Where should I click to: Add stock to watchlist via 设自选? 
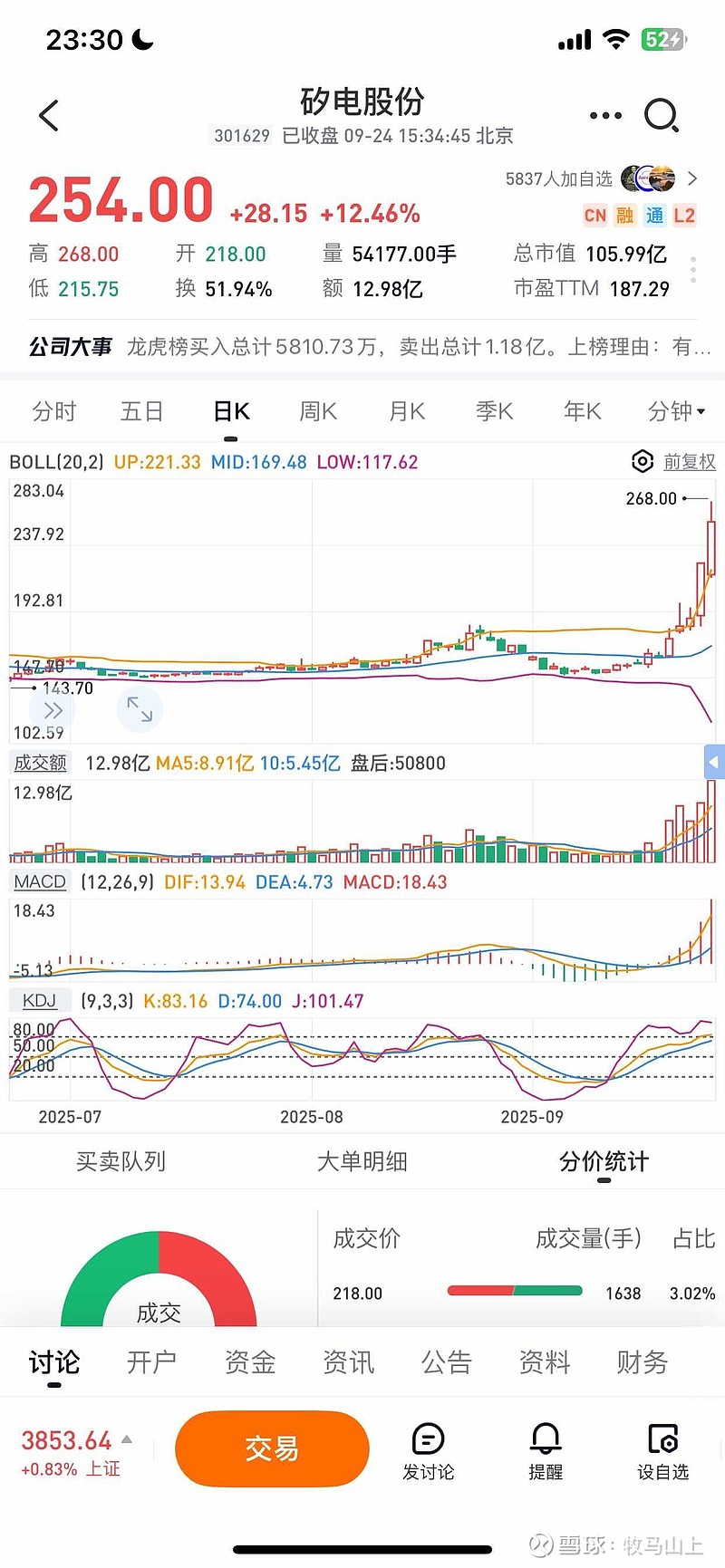(x=663, y=1450)
